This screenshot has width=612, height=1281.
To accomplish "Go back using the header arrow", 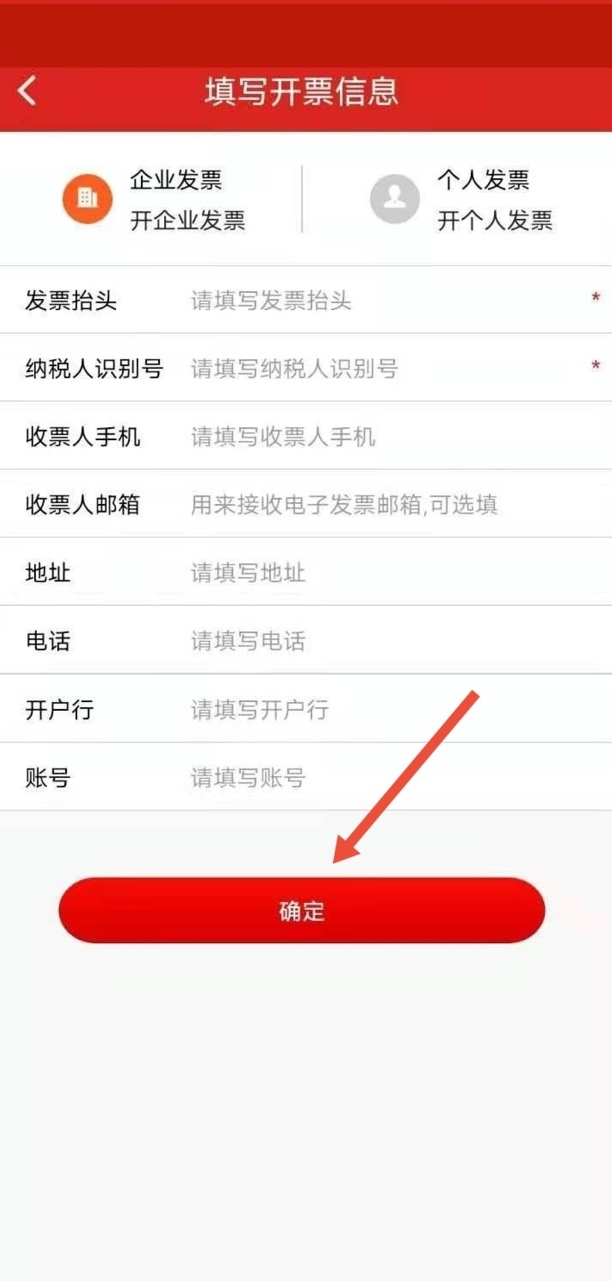I will tap(28, 91).
